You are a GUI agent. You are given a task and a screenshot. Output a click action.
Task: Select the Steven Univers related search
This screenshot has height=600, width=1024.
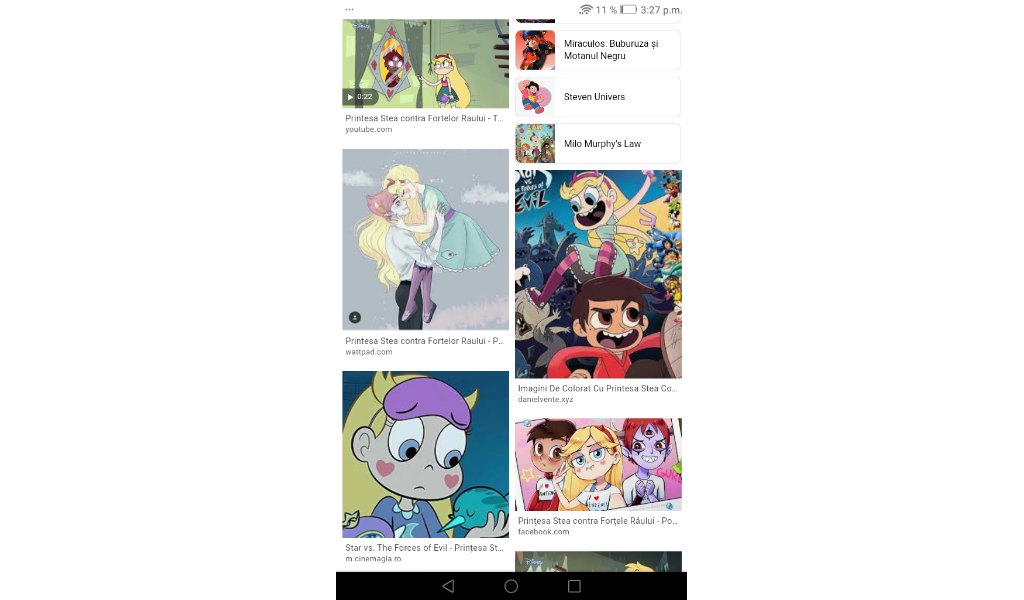click(598, 97)
